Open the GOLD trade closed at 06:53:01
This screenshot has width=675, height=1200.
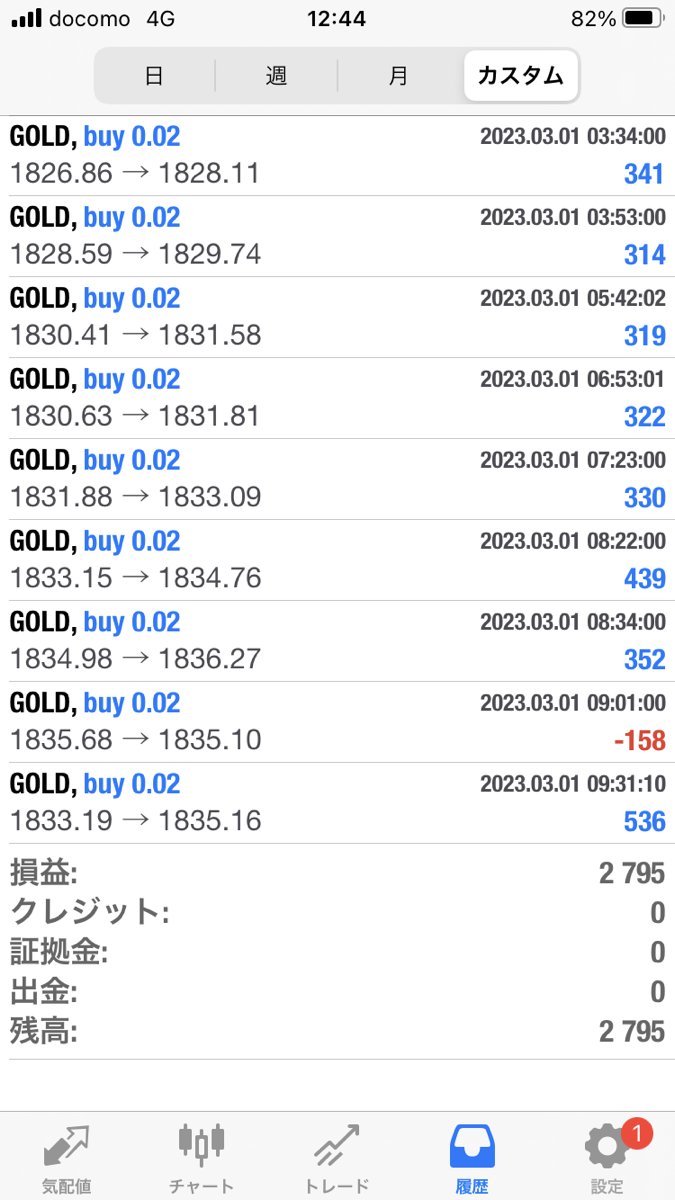(337, 398)
